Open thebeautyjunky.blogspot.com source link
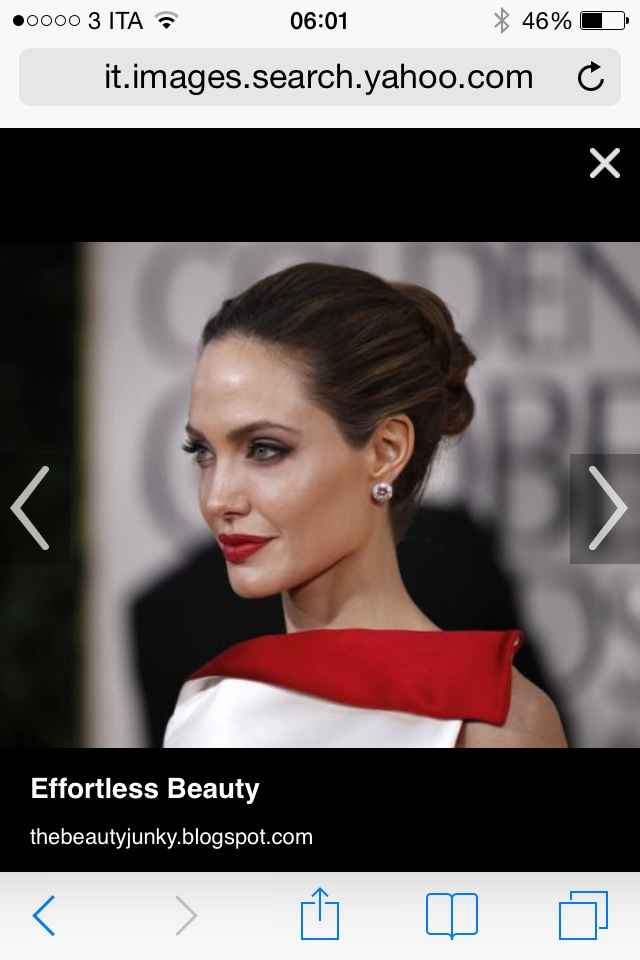This screenshot has height=960, width=640. tap(171, 837)
